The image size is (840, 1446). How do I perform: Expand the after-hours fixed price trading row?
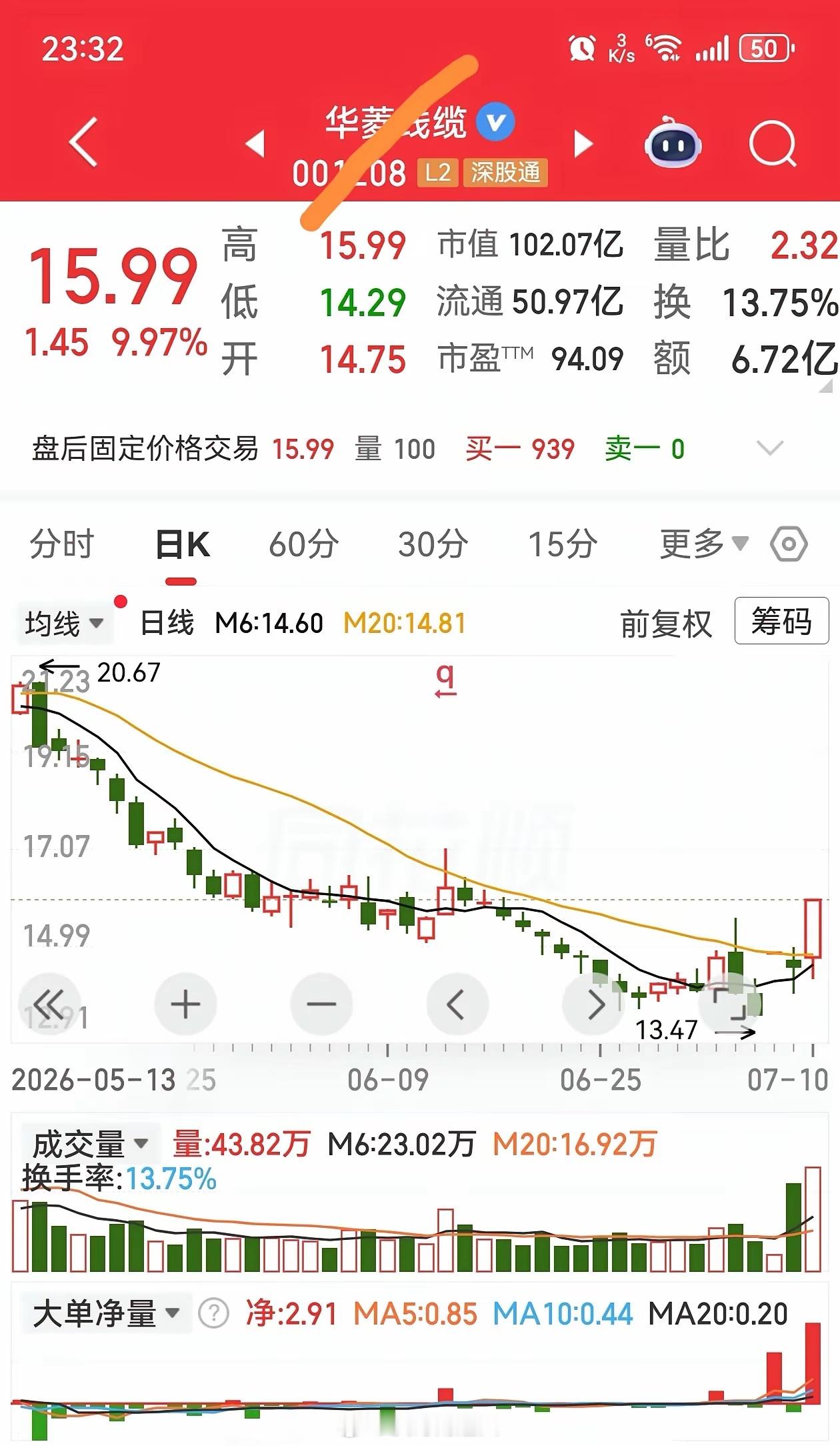(771, 448)
